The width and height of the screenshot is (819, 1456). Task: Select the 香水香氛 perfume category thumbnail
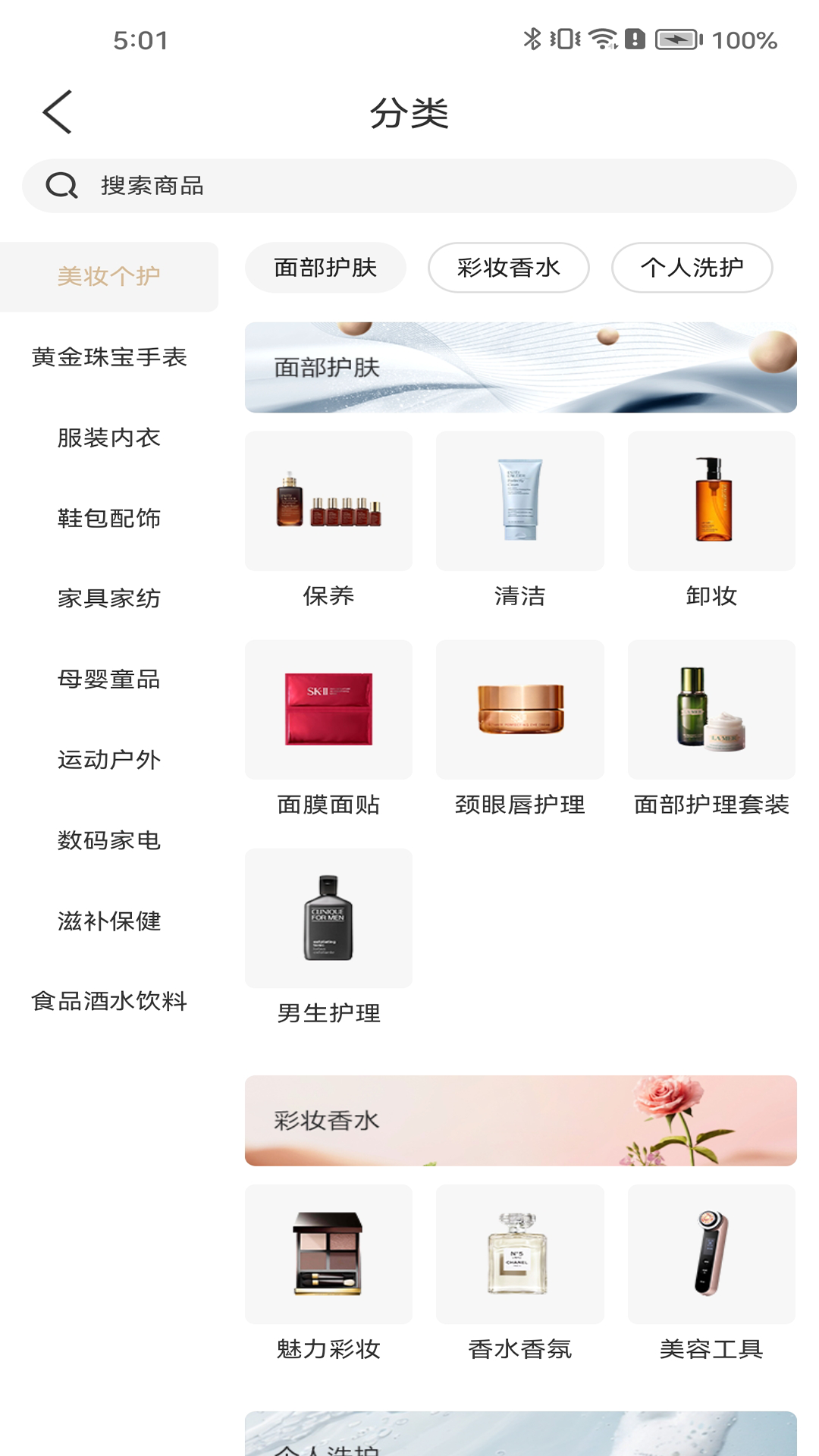coord(519,1254)
